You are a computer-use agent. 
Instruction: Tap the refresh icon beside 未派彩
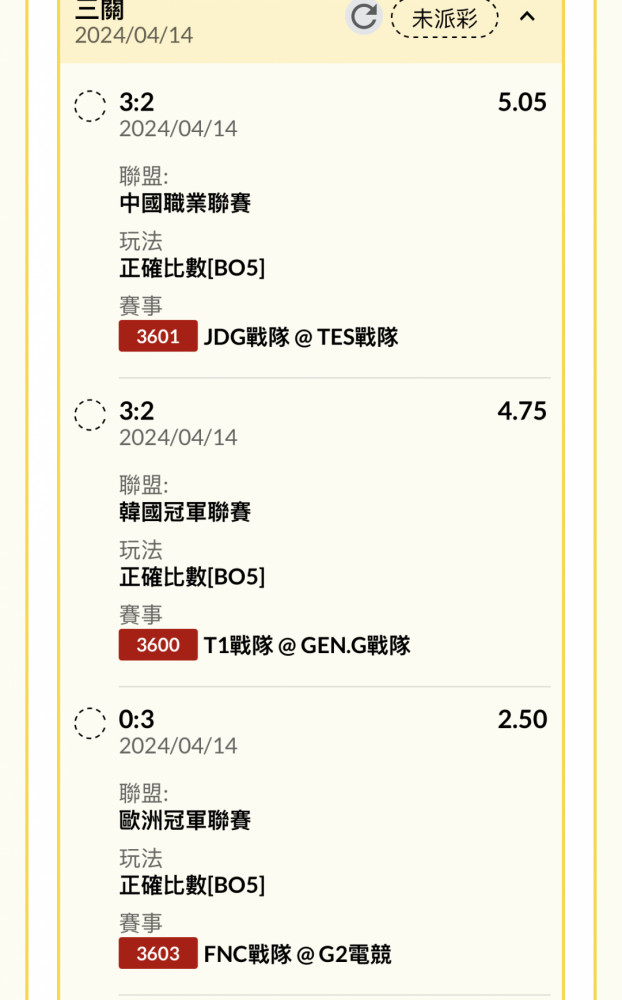(x=364, y=16)
